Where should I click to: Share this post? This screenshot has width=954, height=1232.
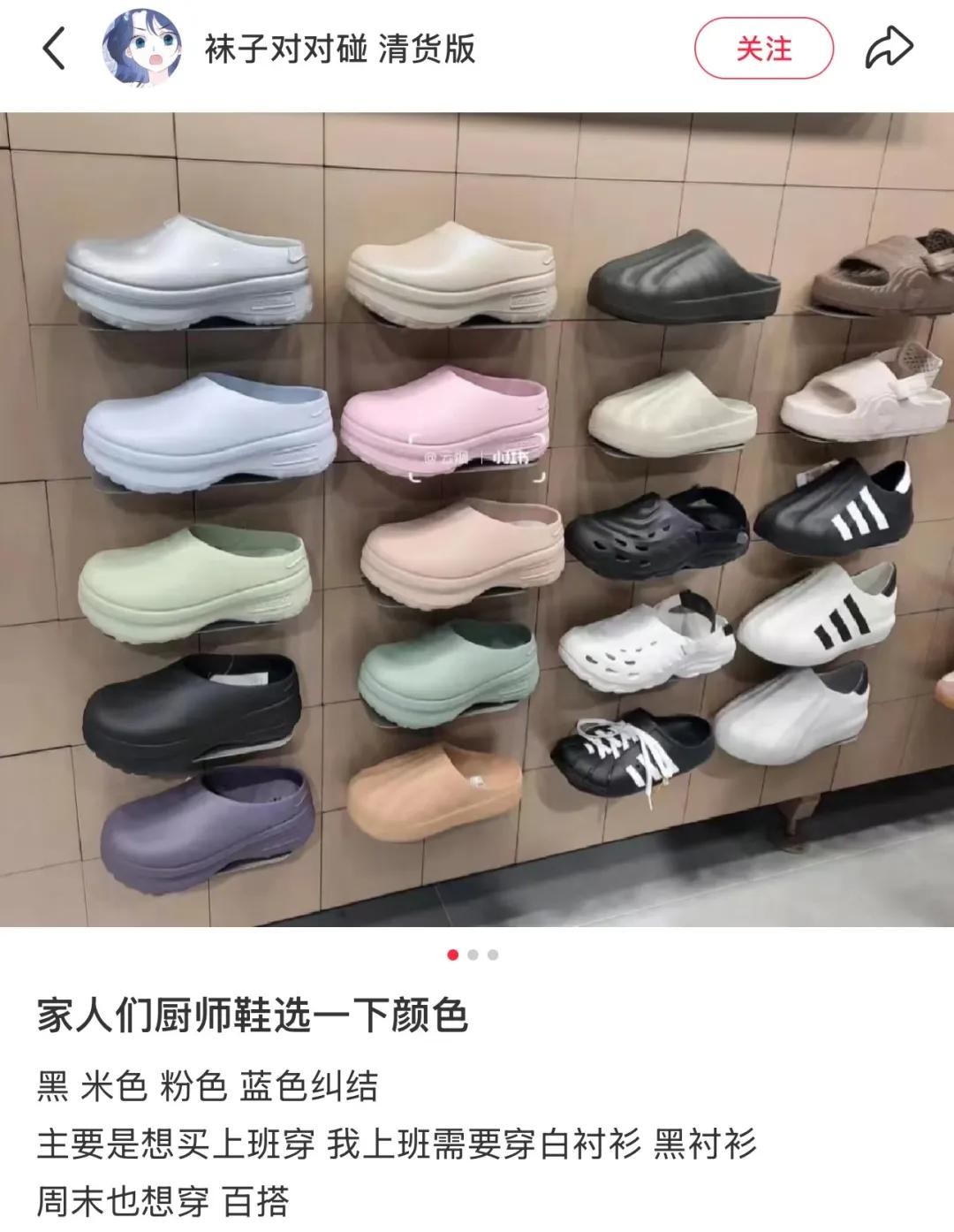click(888, 49)
